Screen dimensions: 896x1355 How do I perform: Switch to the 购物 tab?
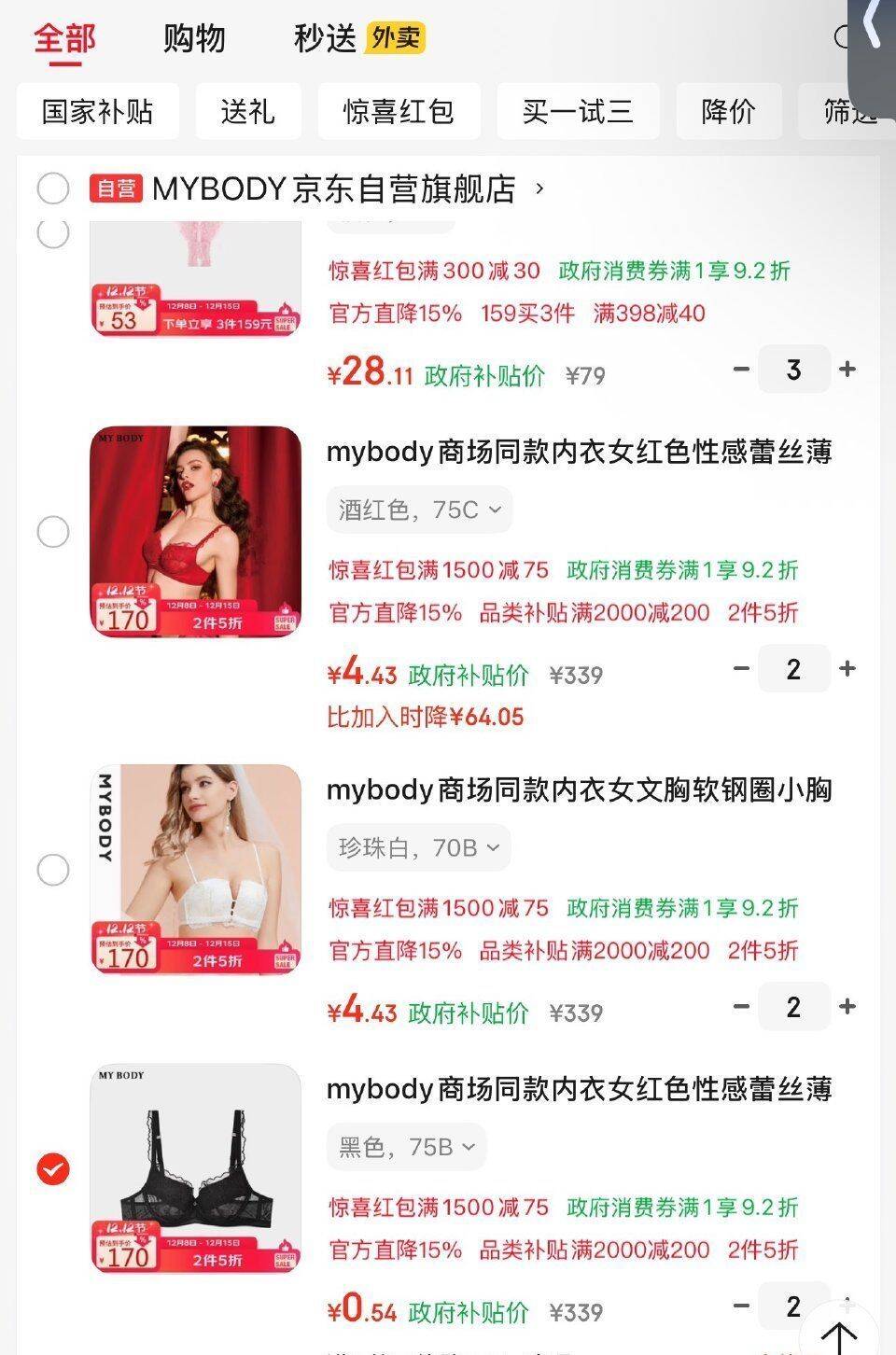(x=194, y=38)
